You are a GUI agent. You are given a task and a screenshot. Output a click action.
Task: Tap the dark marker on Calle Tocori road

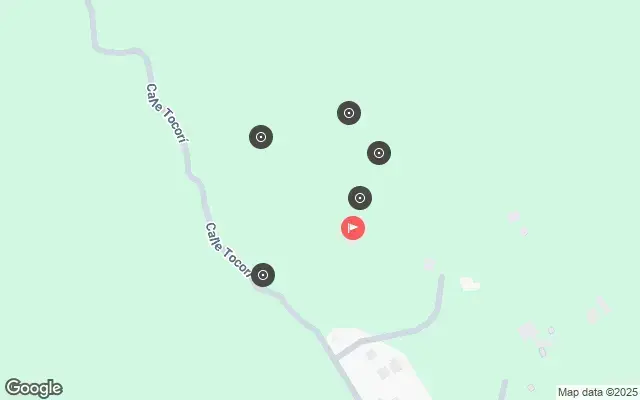click(263, 275)
